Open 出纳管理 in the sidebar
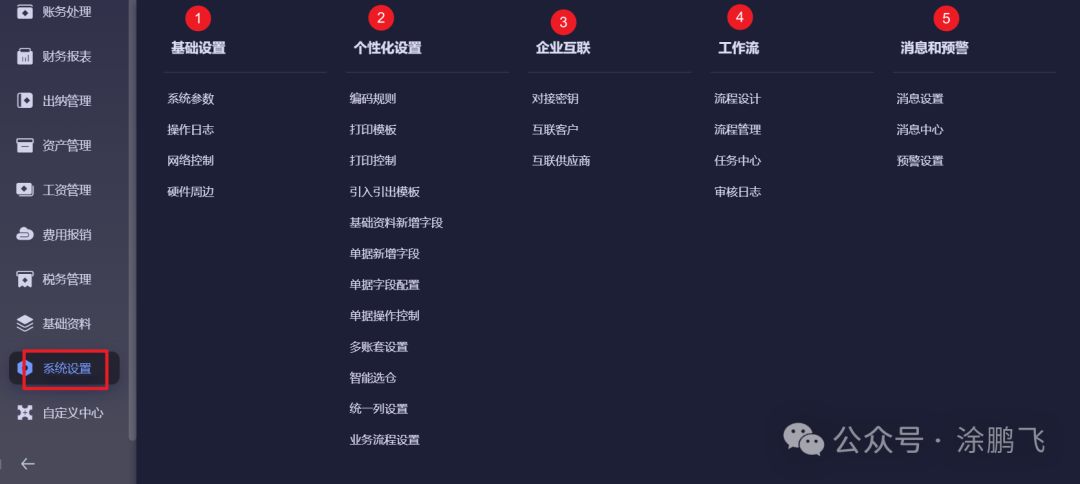1080x484 pixels. pyautogui.click(x=66, y=101)
